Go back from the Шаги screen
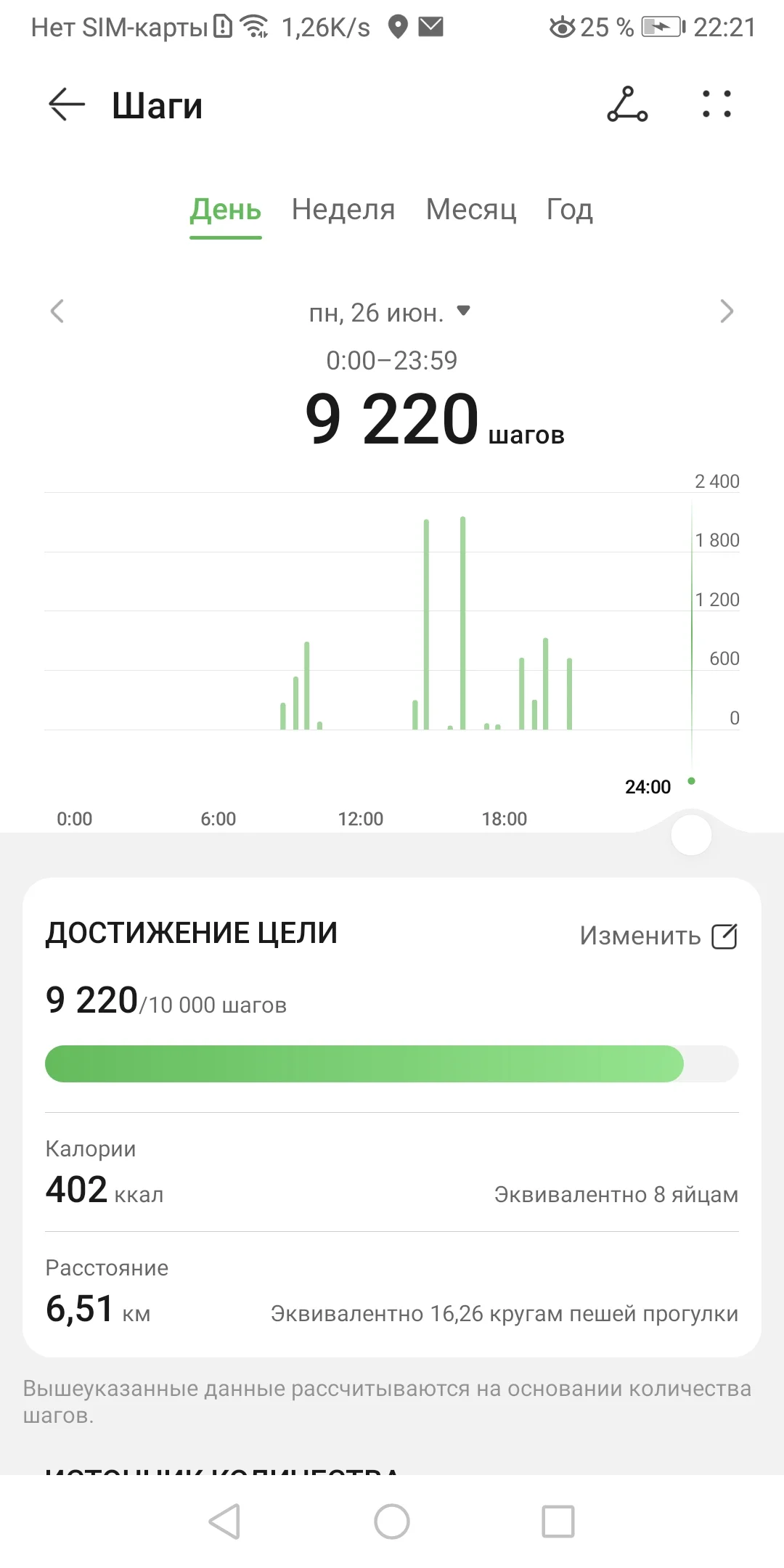Viewport: 784px width, 1568px height. click(x=67, y=105)
